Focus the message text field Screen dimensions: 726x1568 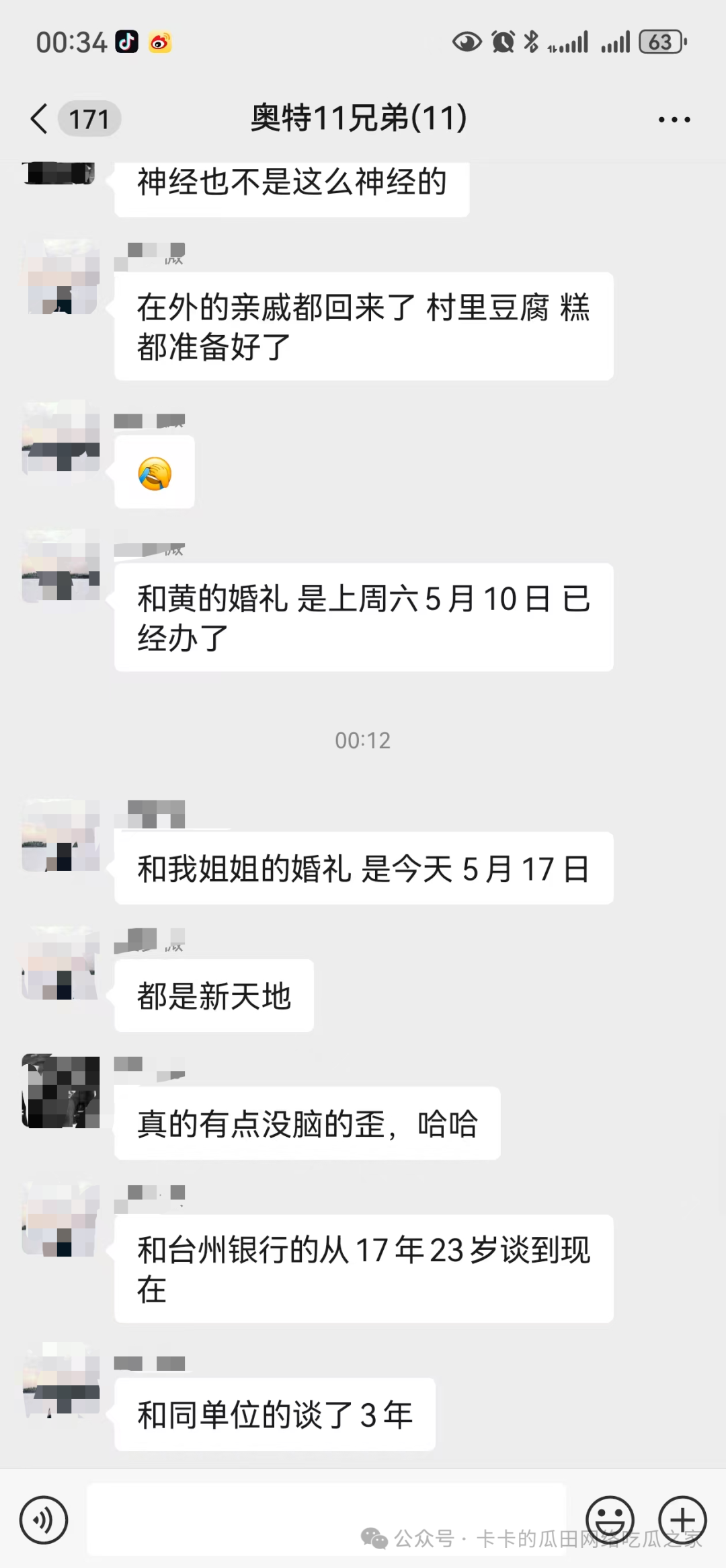tap(326, 1518)
